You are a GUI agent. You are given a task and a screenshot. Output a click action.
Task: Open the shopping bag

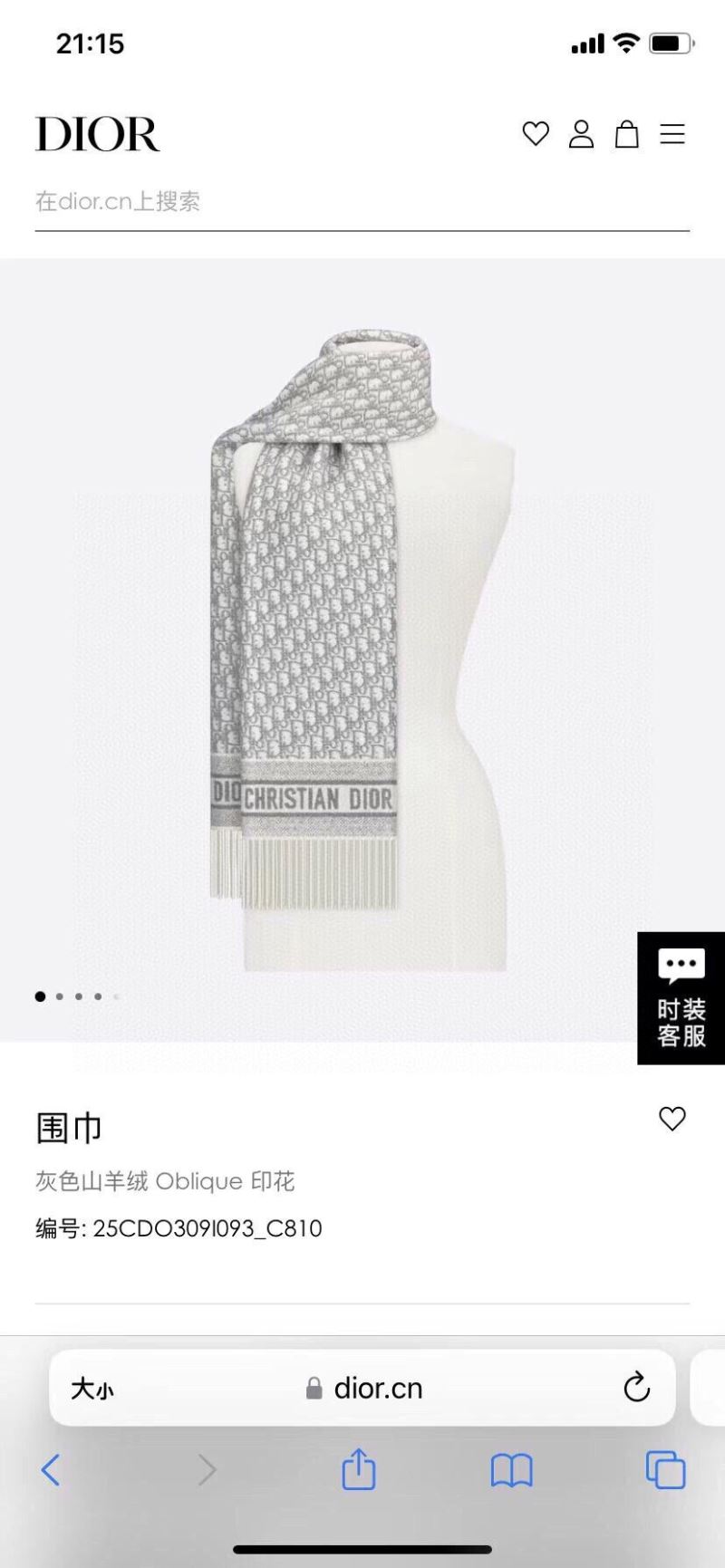point(627,134)
